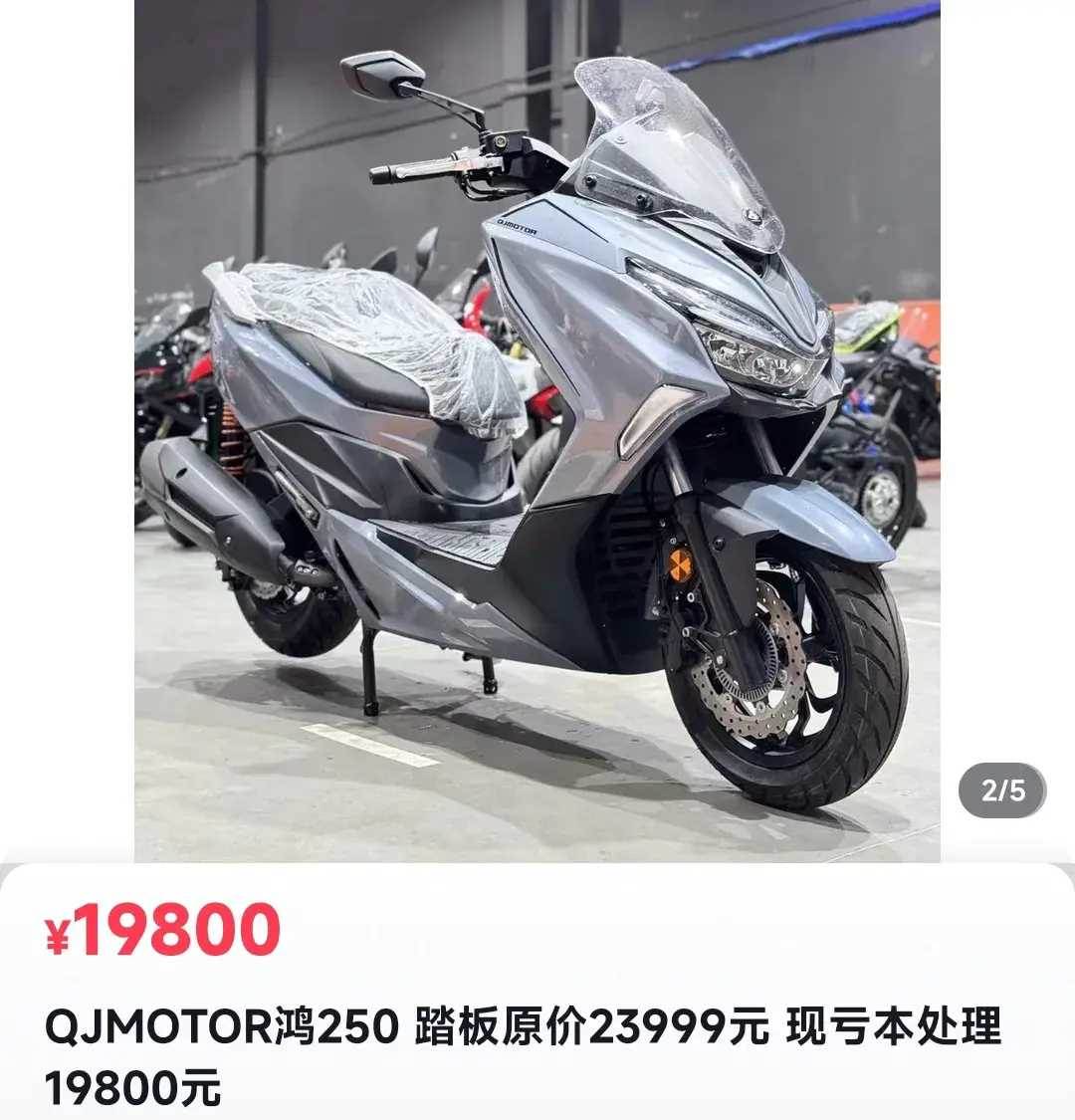
Task: Open the QJMOTOR scooter photo full screen
Action: pyautogui.click(x=537, y=428)
